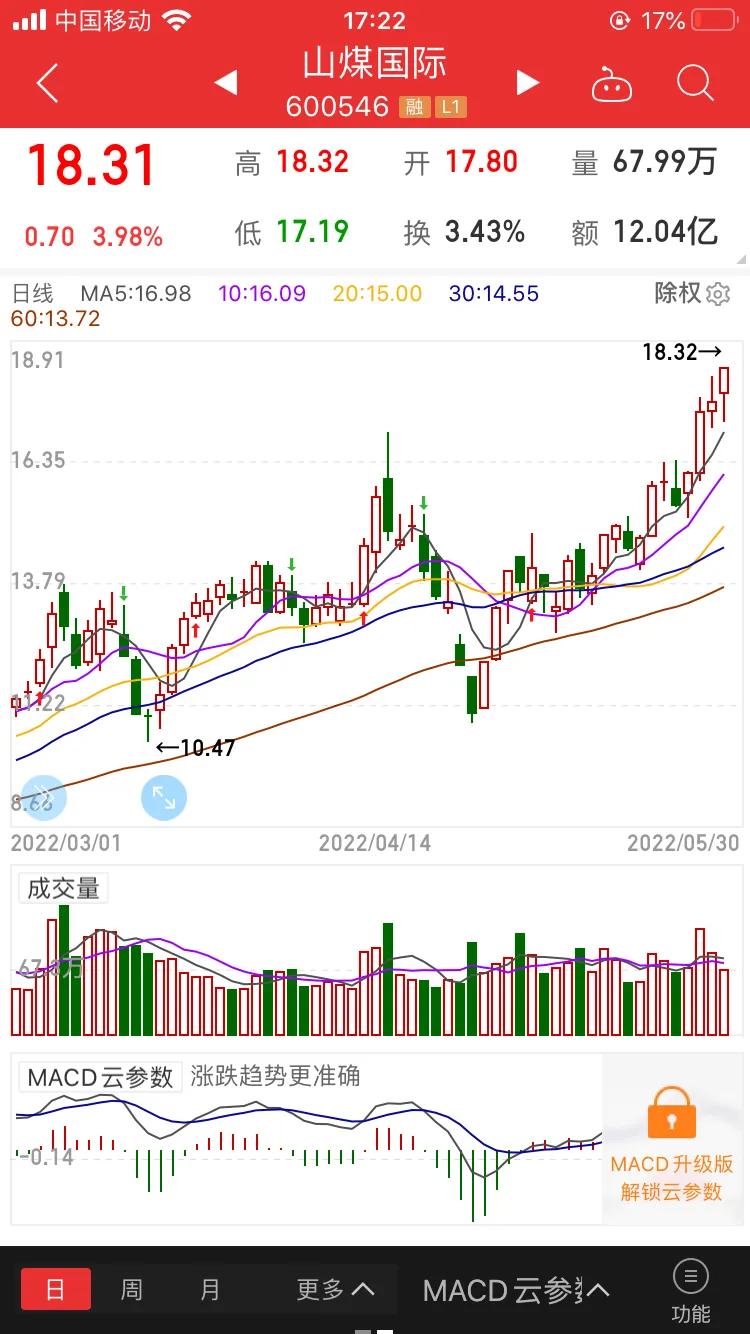Expand the 更多 period options
Screen dimensions: 750x1334
coord(335,1289)
